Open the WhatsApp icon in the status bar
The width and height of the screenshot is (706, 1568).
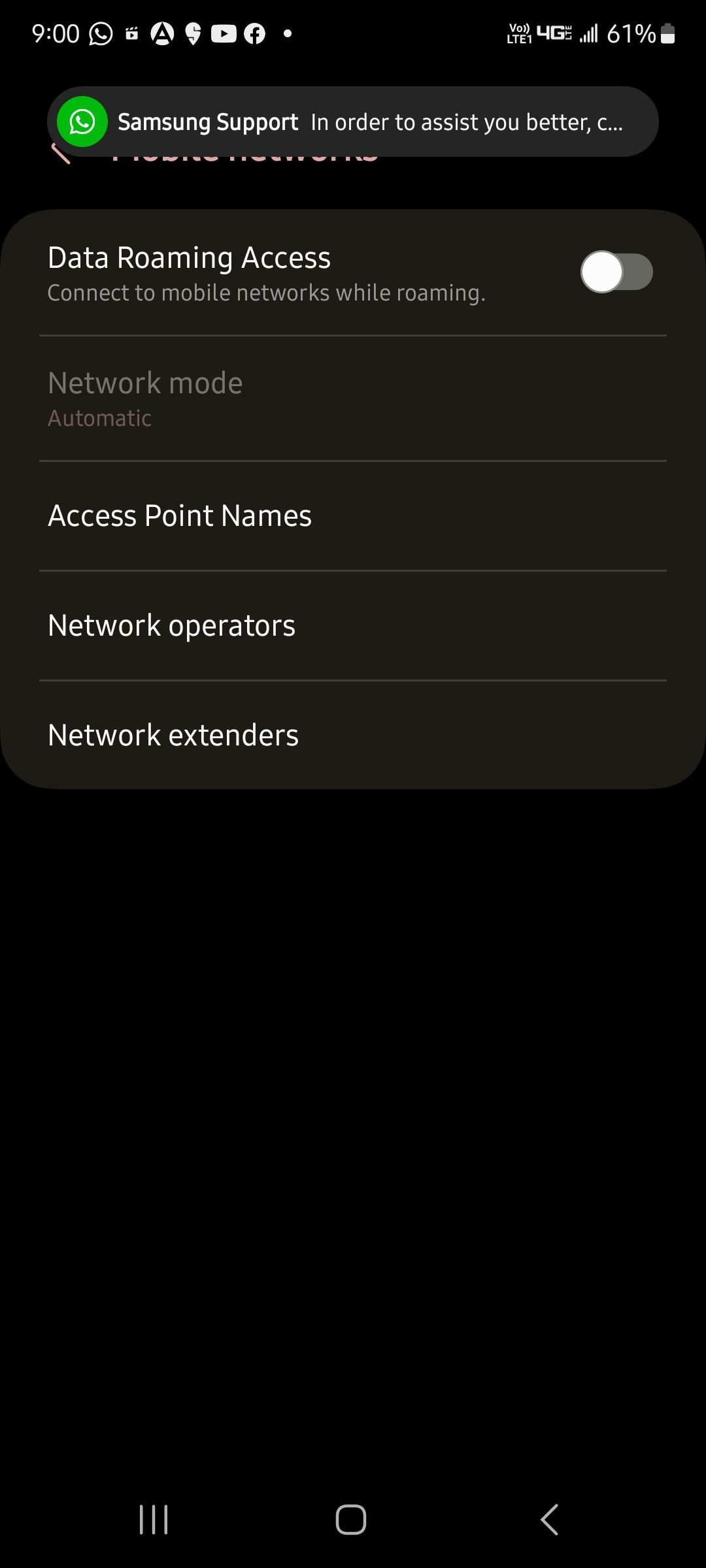coord(99,33)
